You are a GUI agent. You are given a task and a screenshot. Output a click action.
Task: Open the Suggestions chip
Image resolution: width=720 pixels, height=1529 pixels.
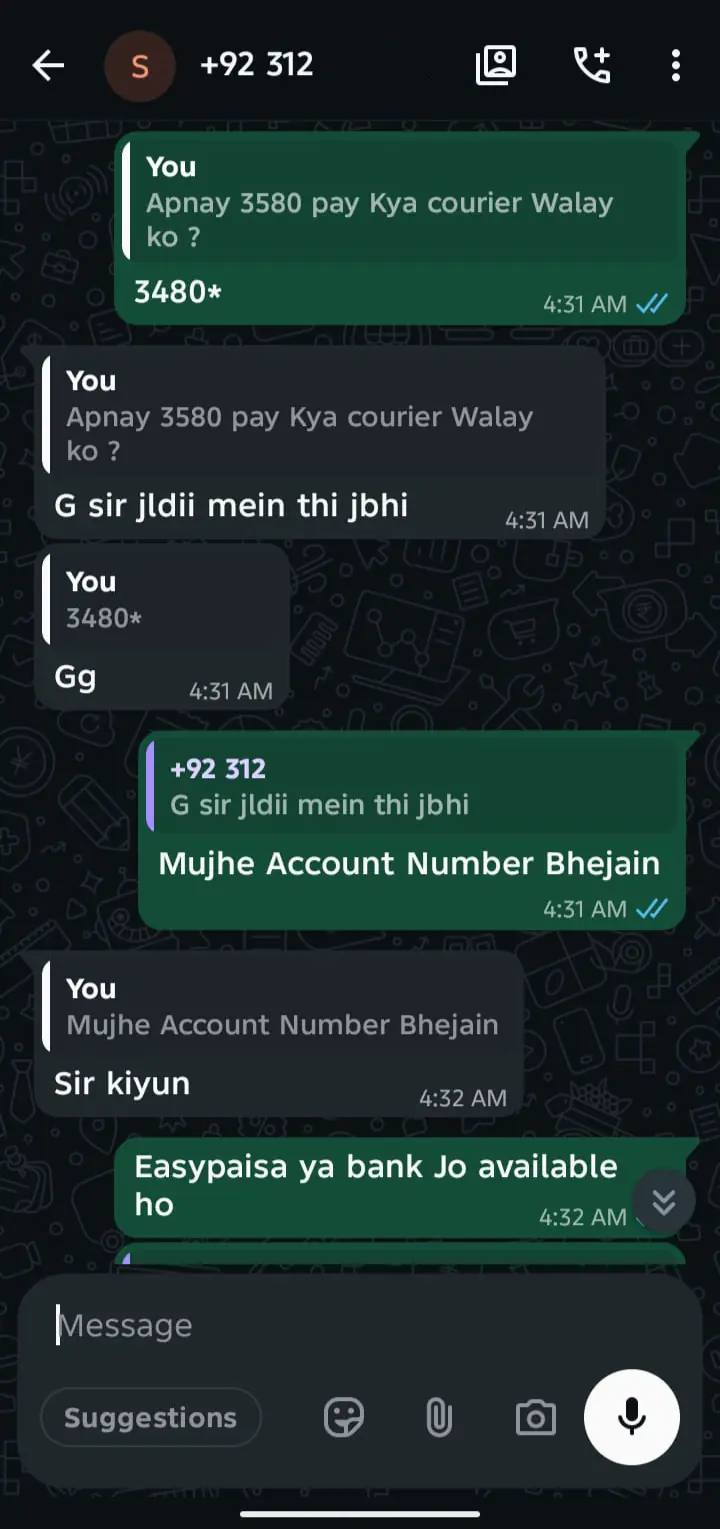pyautogui.click(x=151, y=1418)
